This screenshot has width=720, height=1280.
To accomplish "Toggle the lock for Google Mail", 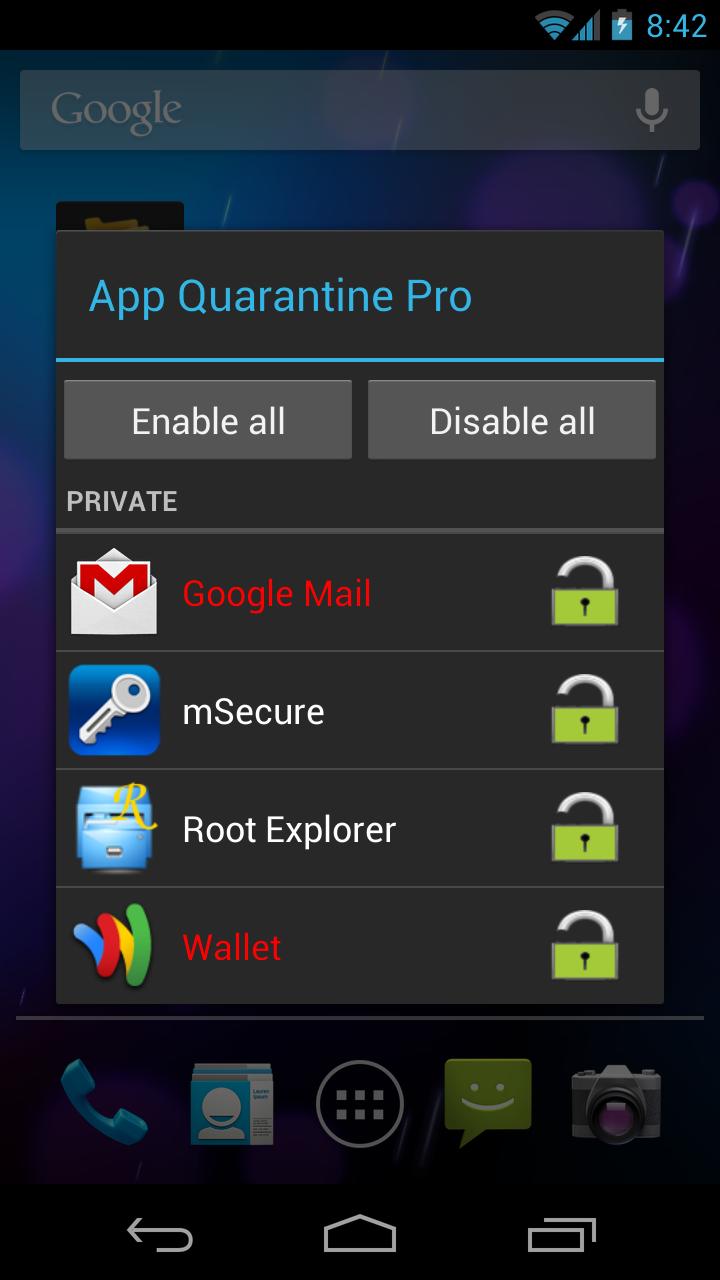I will (x=585, y=591).
